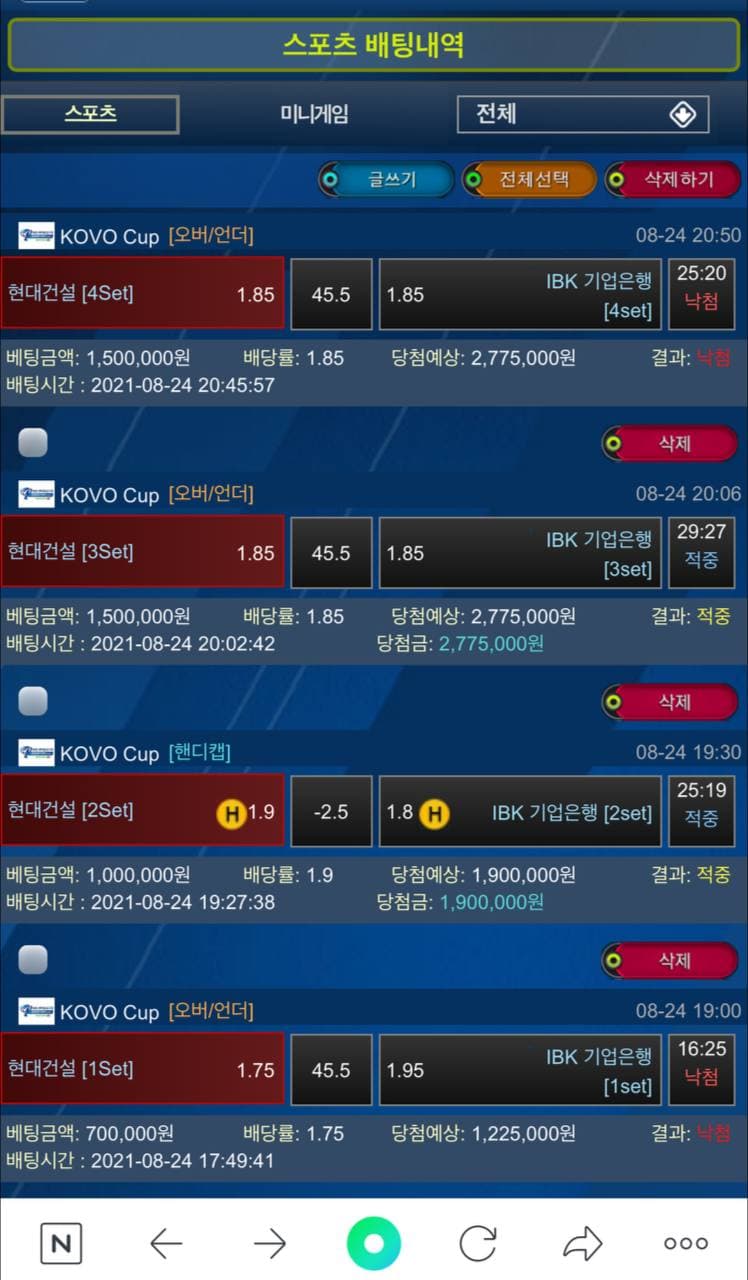This screenshot has height=1280, width=748.
Task: Share this page
Action: tap(582, 1244)
